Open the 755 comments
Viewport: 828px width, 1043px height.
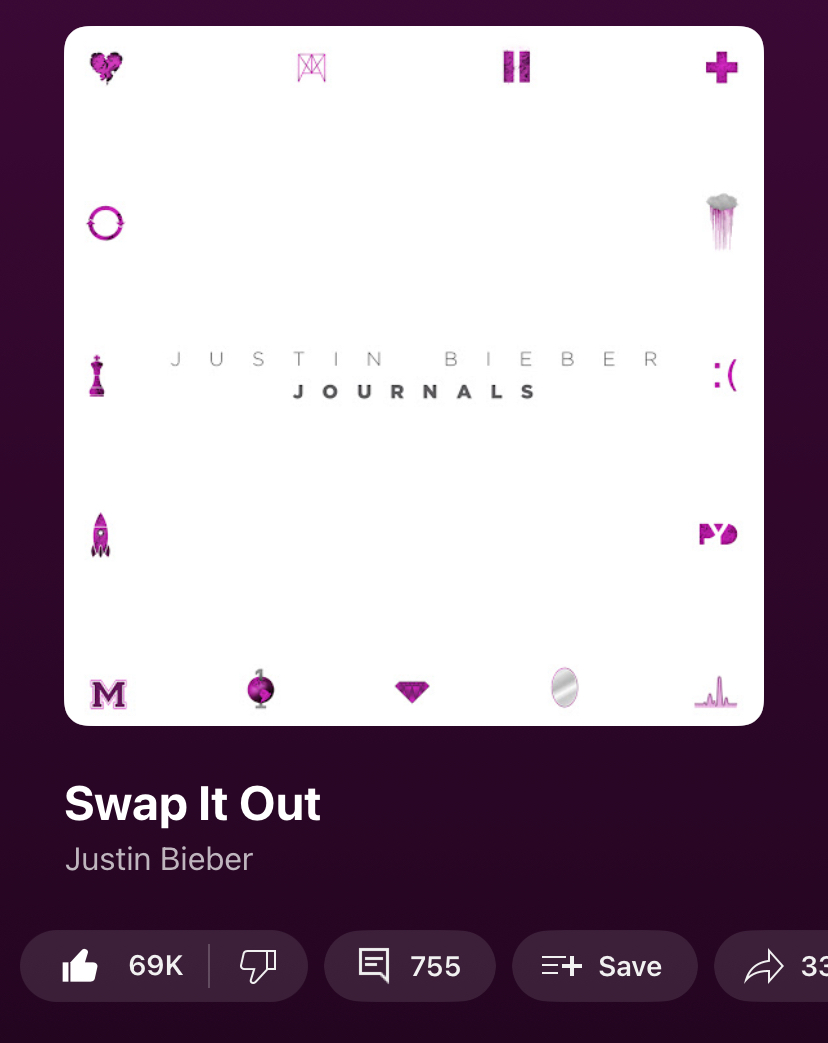410,966
